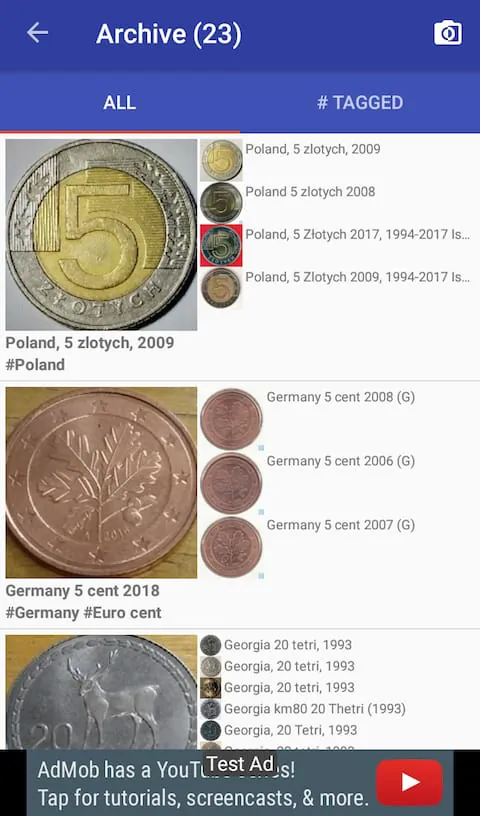The height and width of the screenshot is (816, 480).
Task: Open the Germany 5 cent 2018 coin photo
Action: click(x=102, y=482)
